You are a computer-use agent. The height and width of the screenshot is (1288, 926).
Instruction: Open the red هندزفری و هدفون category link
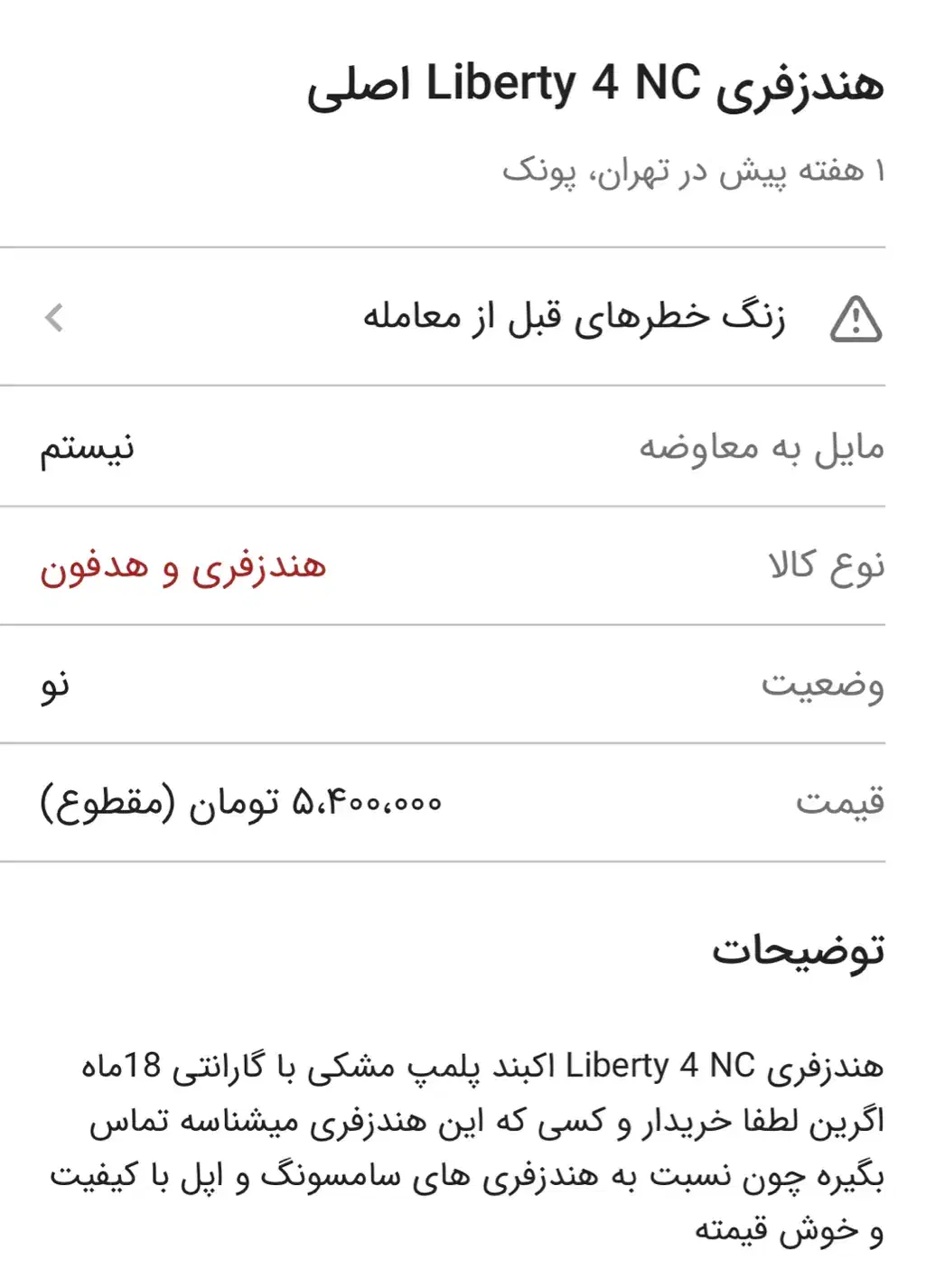pos(182,566)
